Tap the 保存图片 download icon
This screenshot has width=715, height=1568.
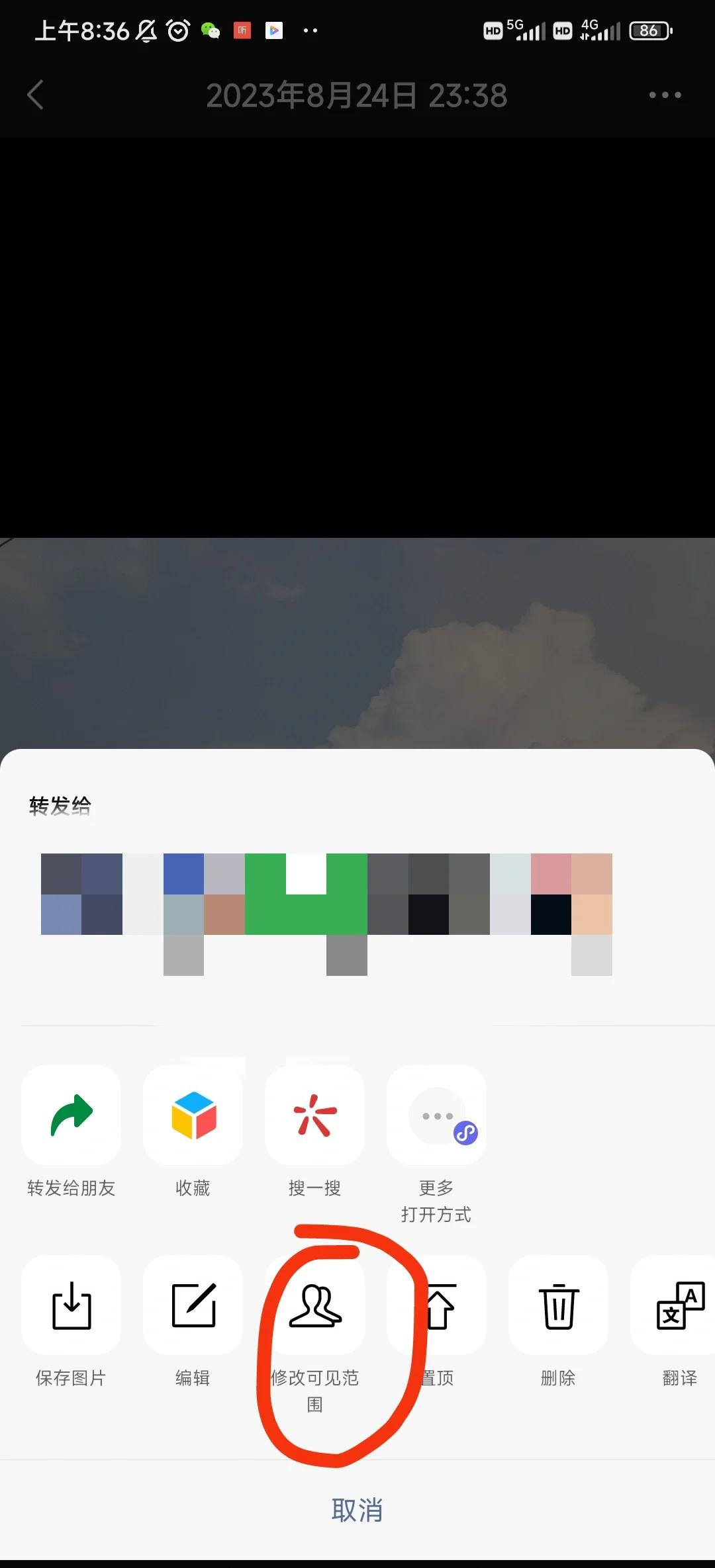(x=71, y=1307)
